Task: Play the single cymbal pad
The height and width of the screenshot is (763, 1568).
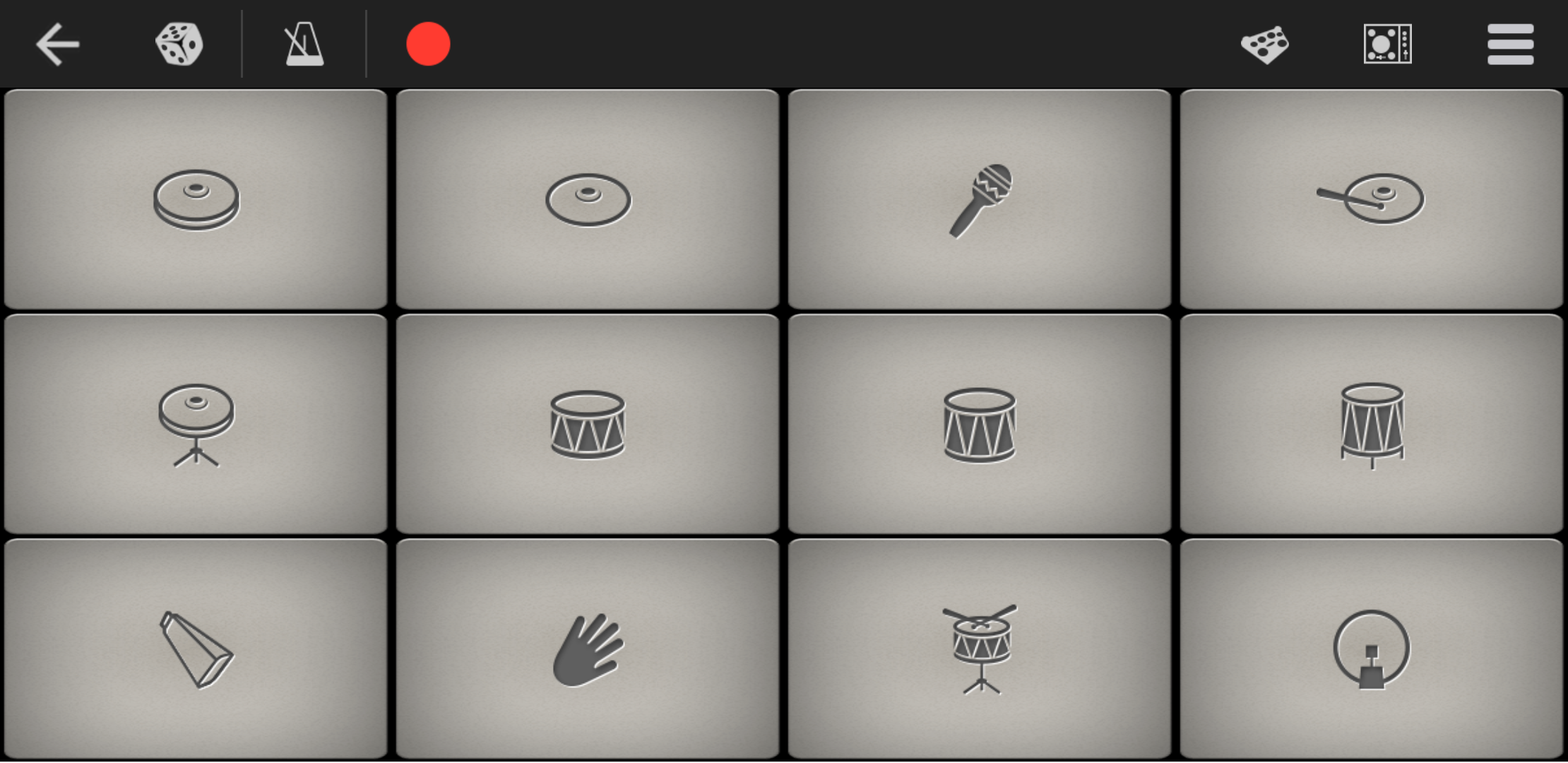Action: coord(588,199)
